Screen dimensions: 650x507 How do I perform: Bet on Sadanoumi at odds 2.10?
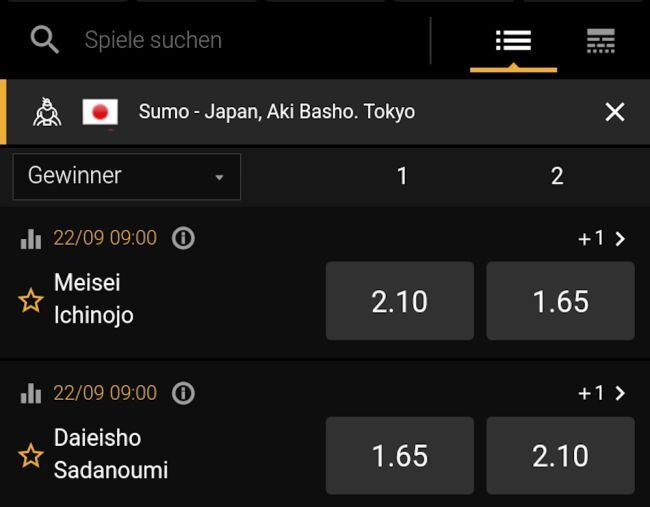tap(560, 456)
